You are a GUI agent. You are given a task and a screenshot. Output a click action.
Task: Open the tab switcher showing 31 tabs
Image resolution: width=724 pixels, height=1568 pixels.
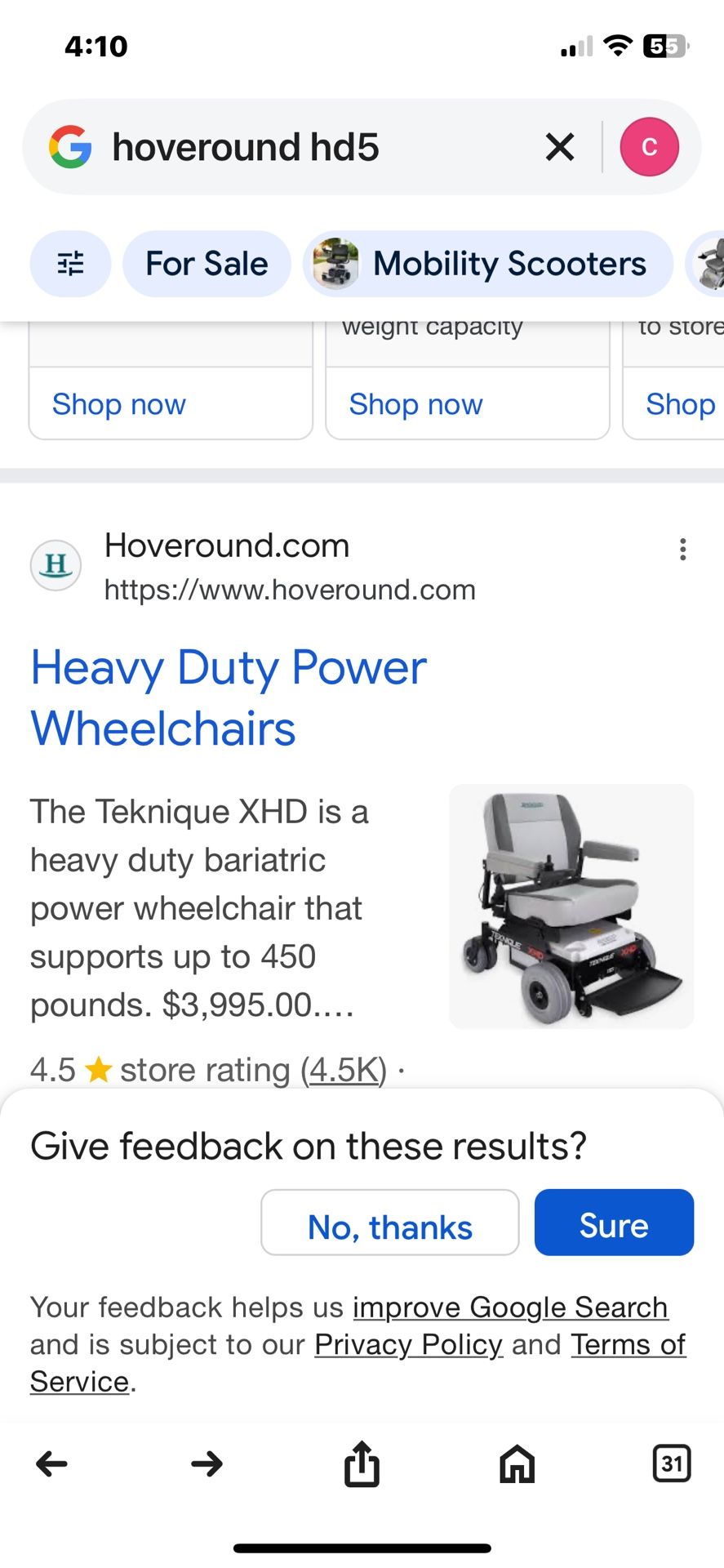(x=671, y=1463)
